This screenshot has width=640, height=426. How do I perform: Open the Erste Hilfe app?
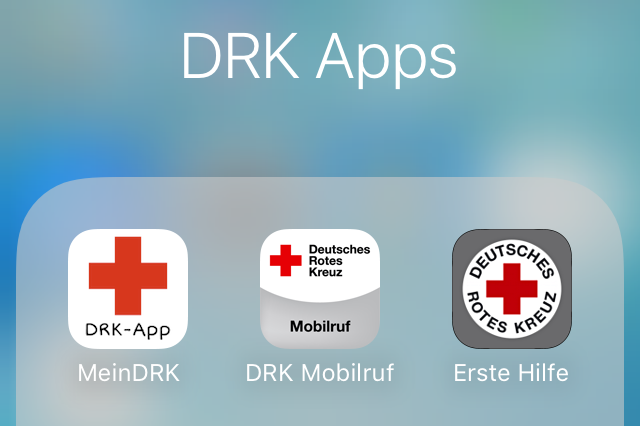tap(512, 289)
